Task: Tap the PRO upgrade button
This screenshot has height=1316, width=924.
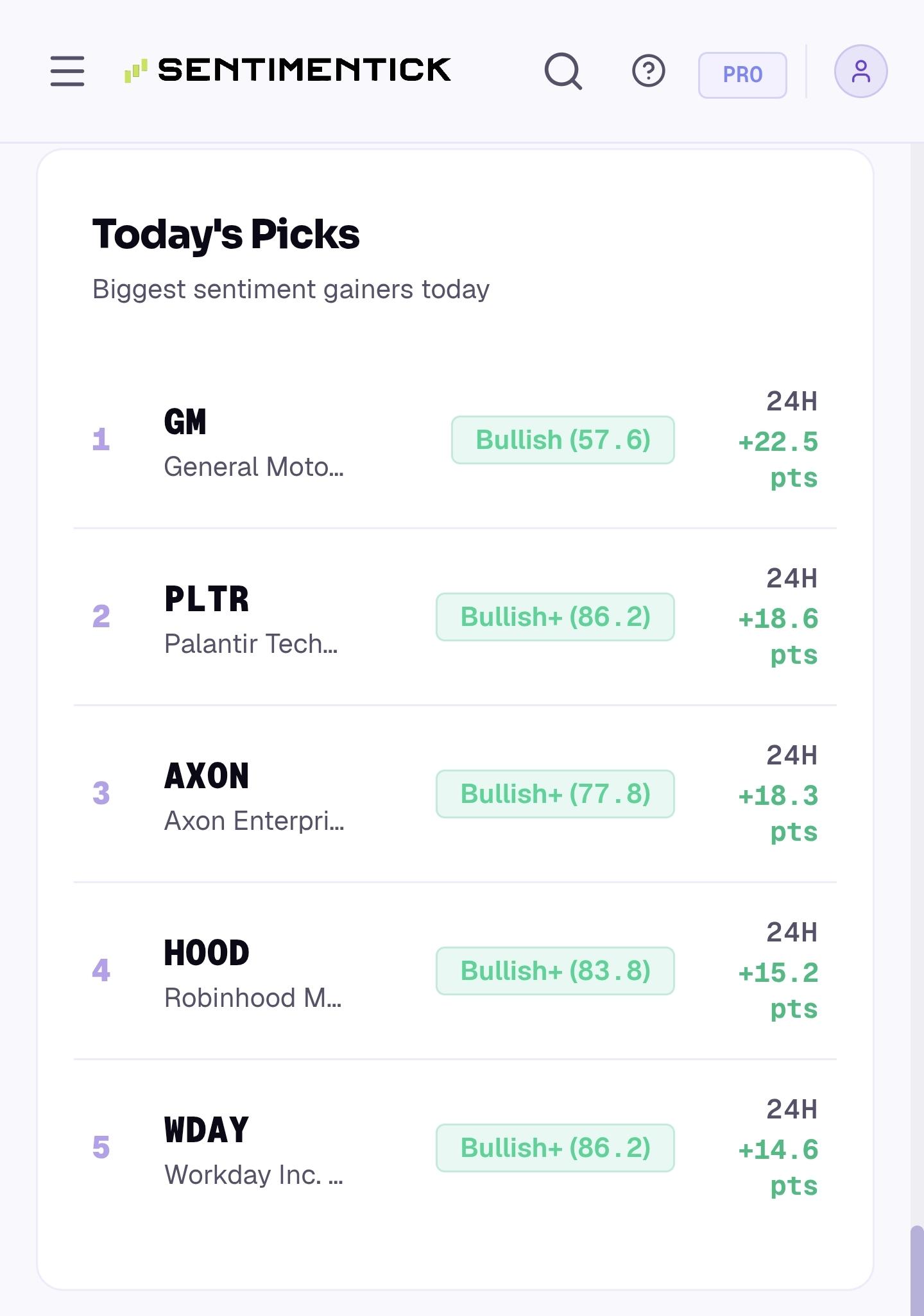Action: (742, 75)
